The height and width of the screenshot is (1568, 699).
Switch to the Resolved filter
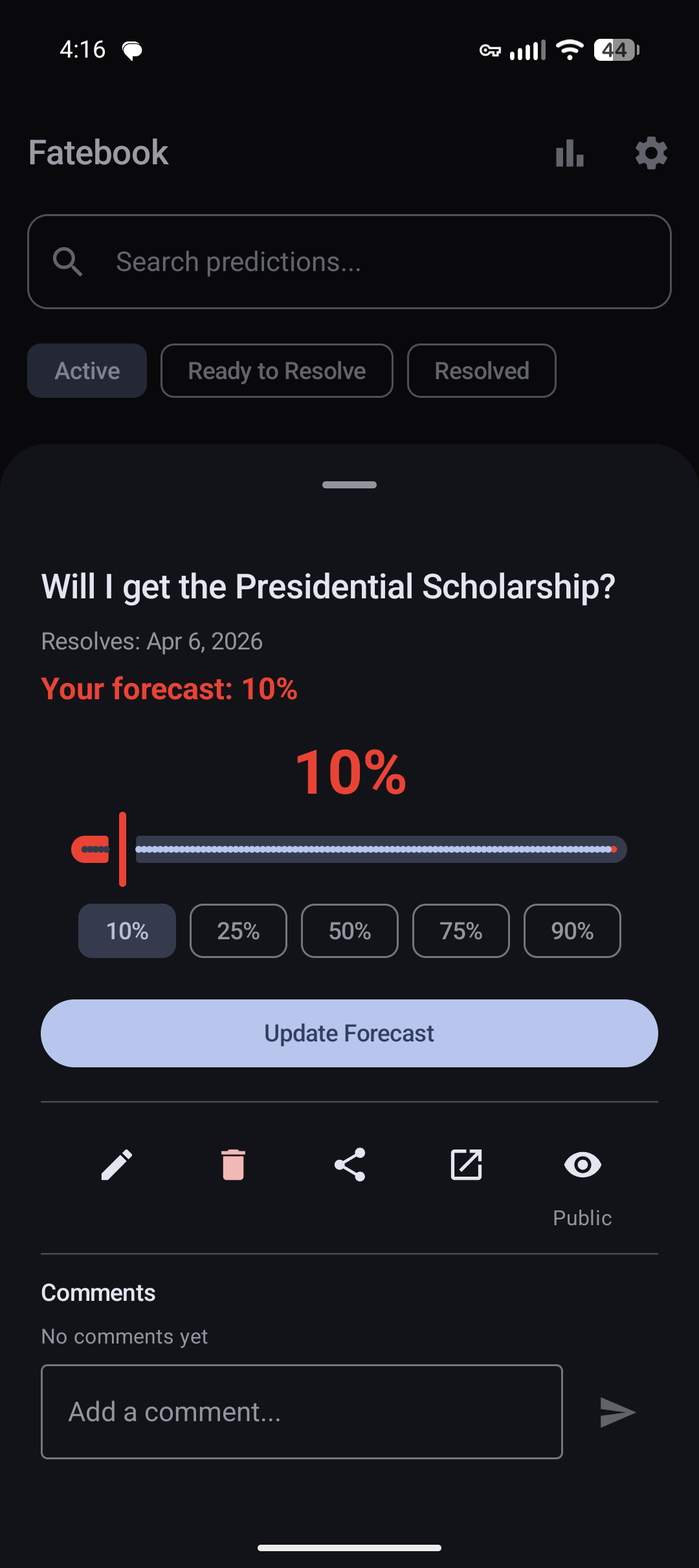482,371
